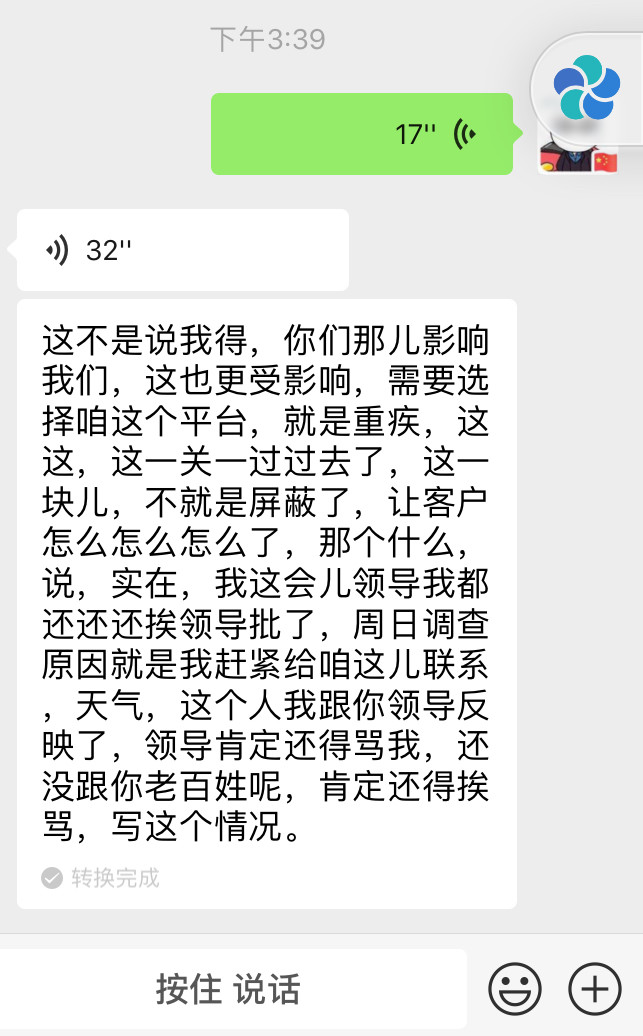Open the emoji sticker panel

(515, 989)
